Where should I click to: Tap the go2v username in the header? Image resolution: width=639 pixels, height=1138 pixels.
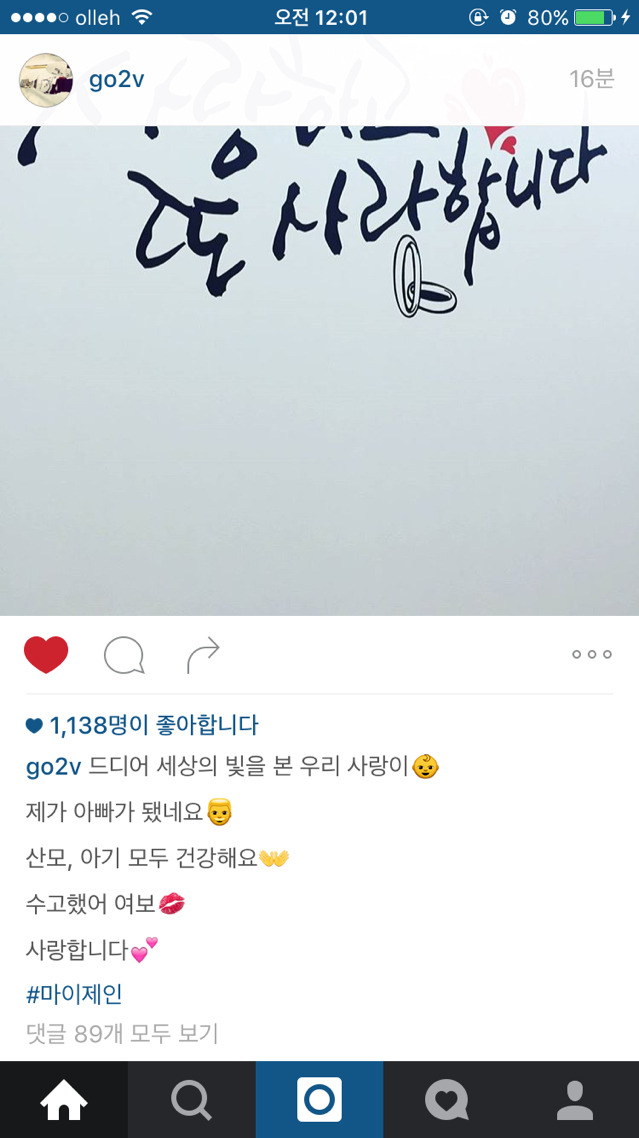[116, 80]
